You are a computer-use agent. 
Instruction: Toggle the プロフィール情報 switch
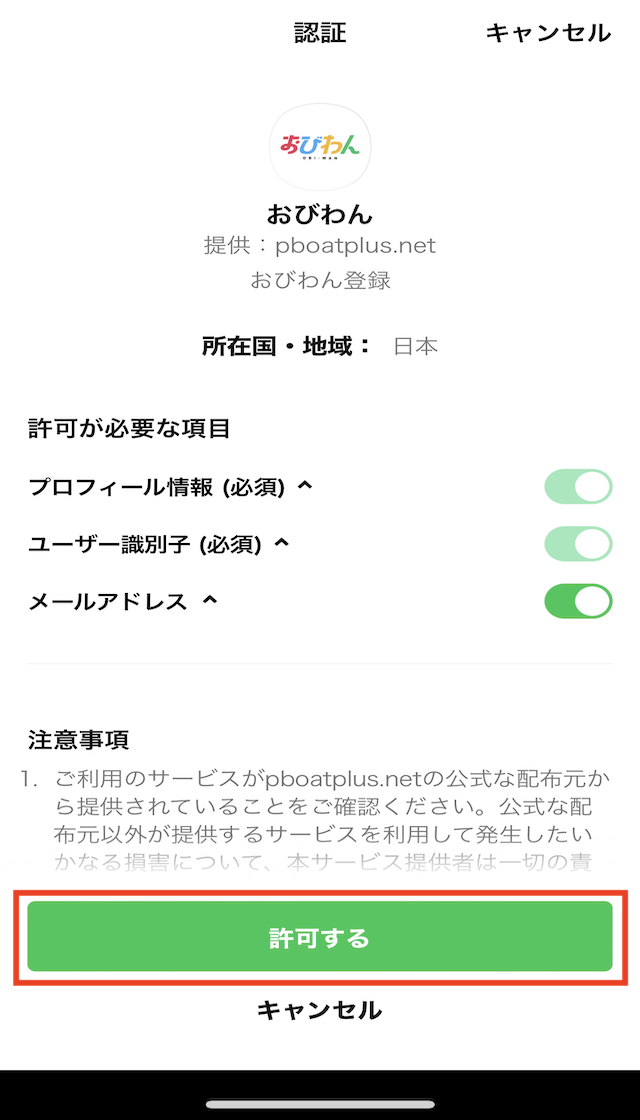tap(579, 487)
